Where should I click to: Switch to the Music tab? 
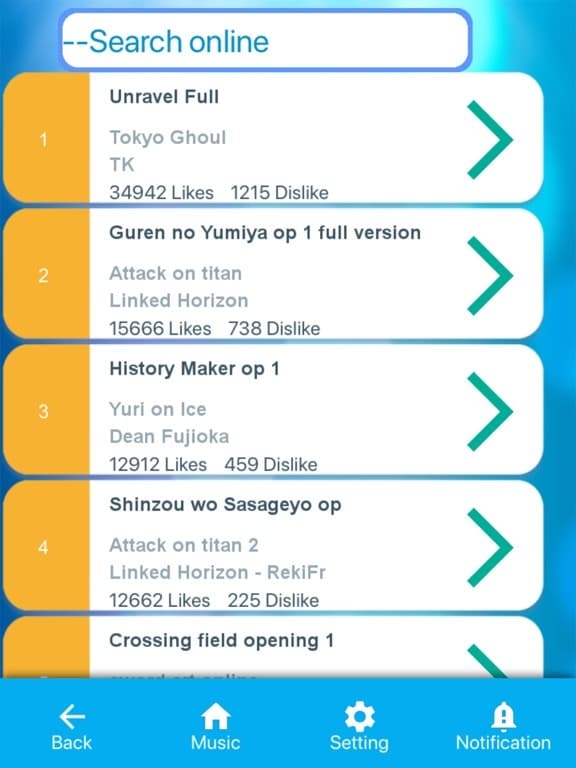[216, 728]
